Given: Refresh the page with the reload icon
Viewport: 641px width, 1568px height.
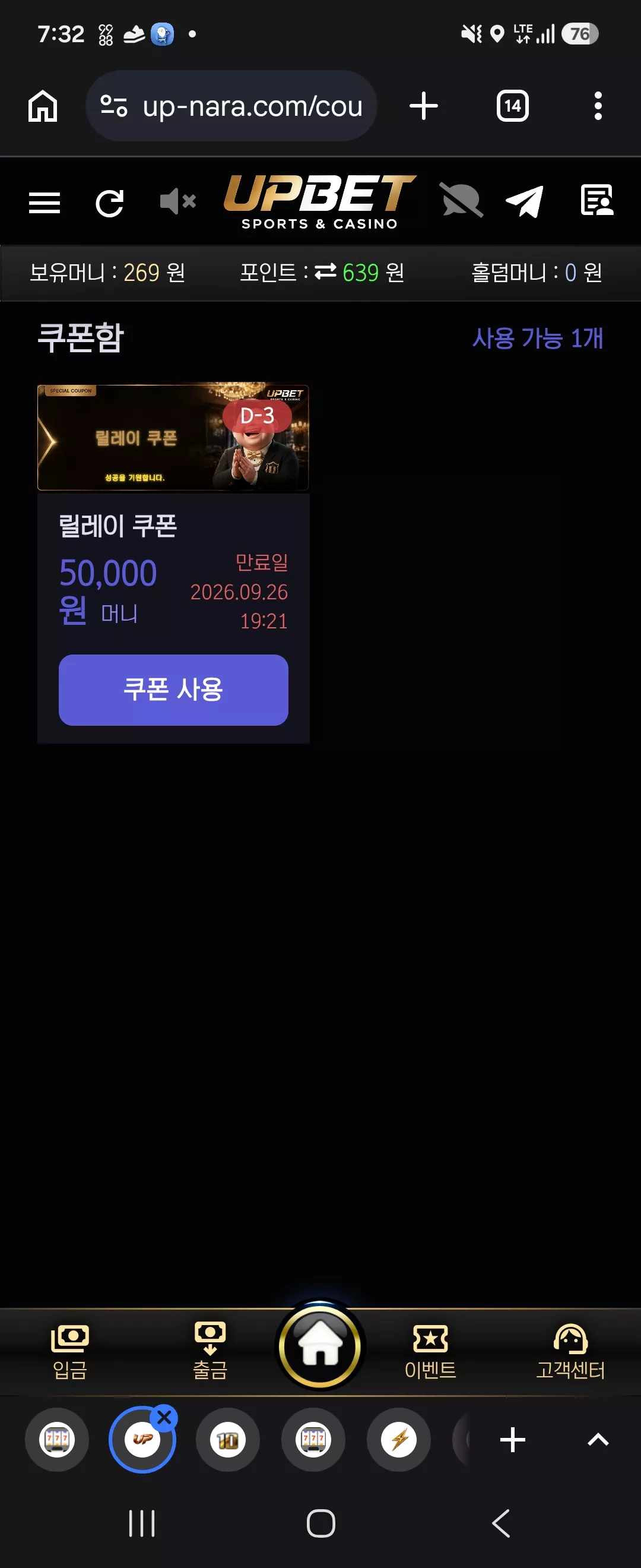Looking at the screenshot, I should [x=110, y=203].
